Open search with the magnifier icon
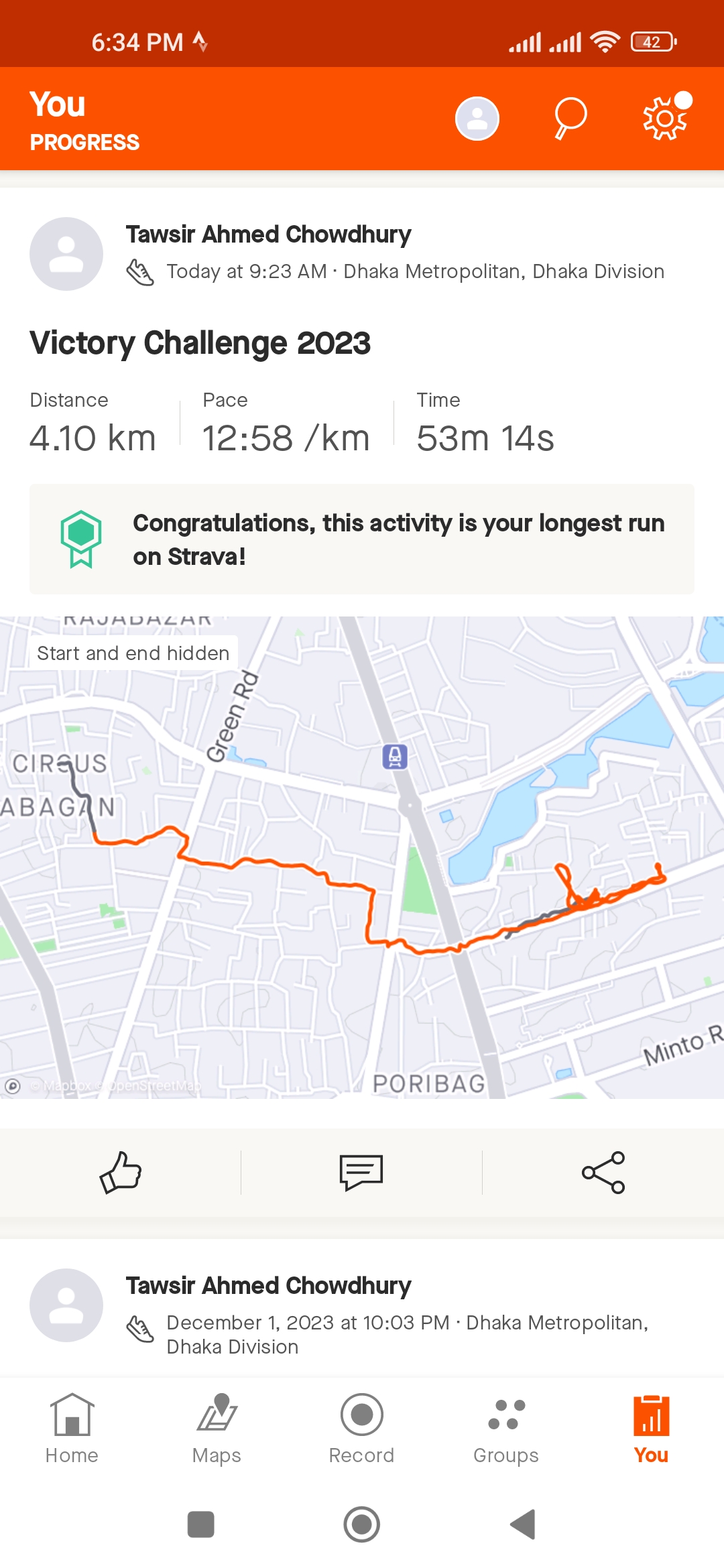The width and height of the screenshot is (724, 1568). [570, 119]
